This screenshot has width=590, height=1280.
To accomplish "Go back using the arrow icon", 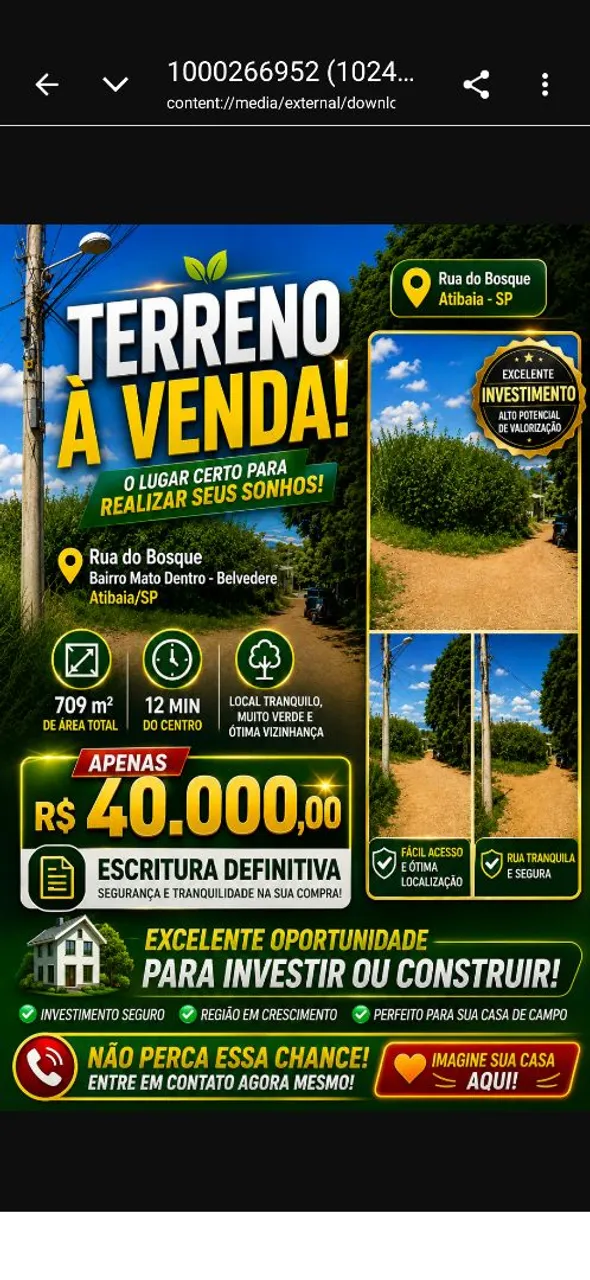I will click(x=47, y=85).
